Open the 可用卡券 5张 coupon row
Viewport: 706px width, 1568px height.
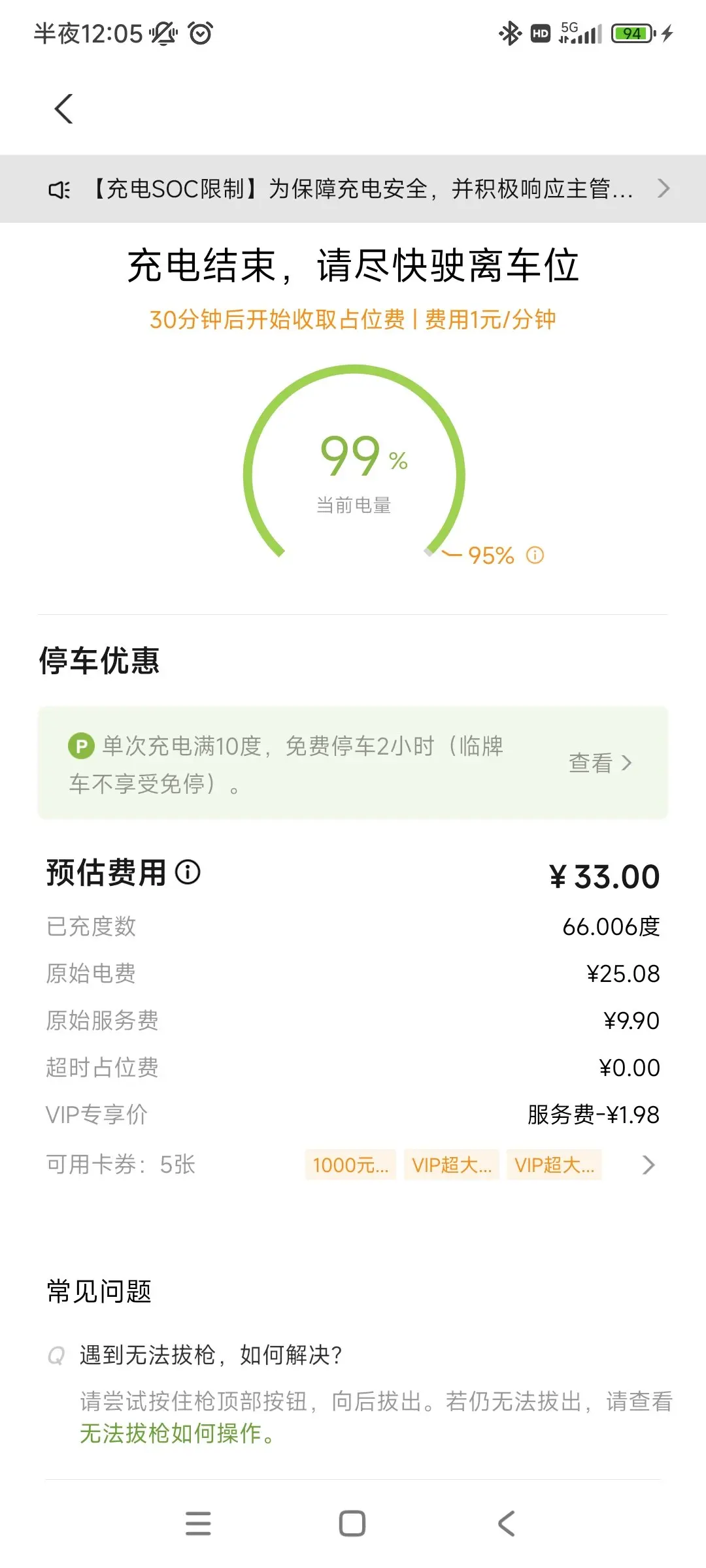click(x=353, y=1164)
